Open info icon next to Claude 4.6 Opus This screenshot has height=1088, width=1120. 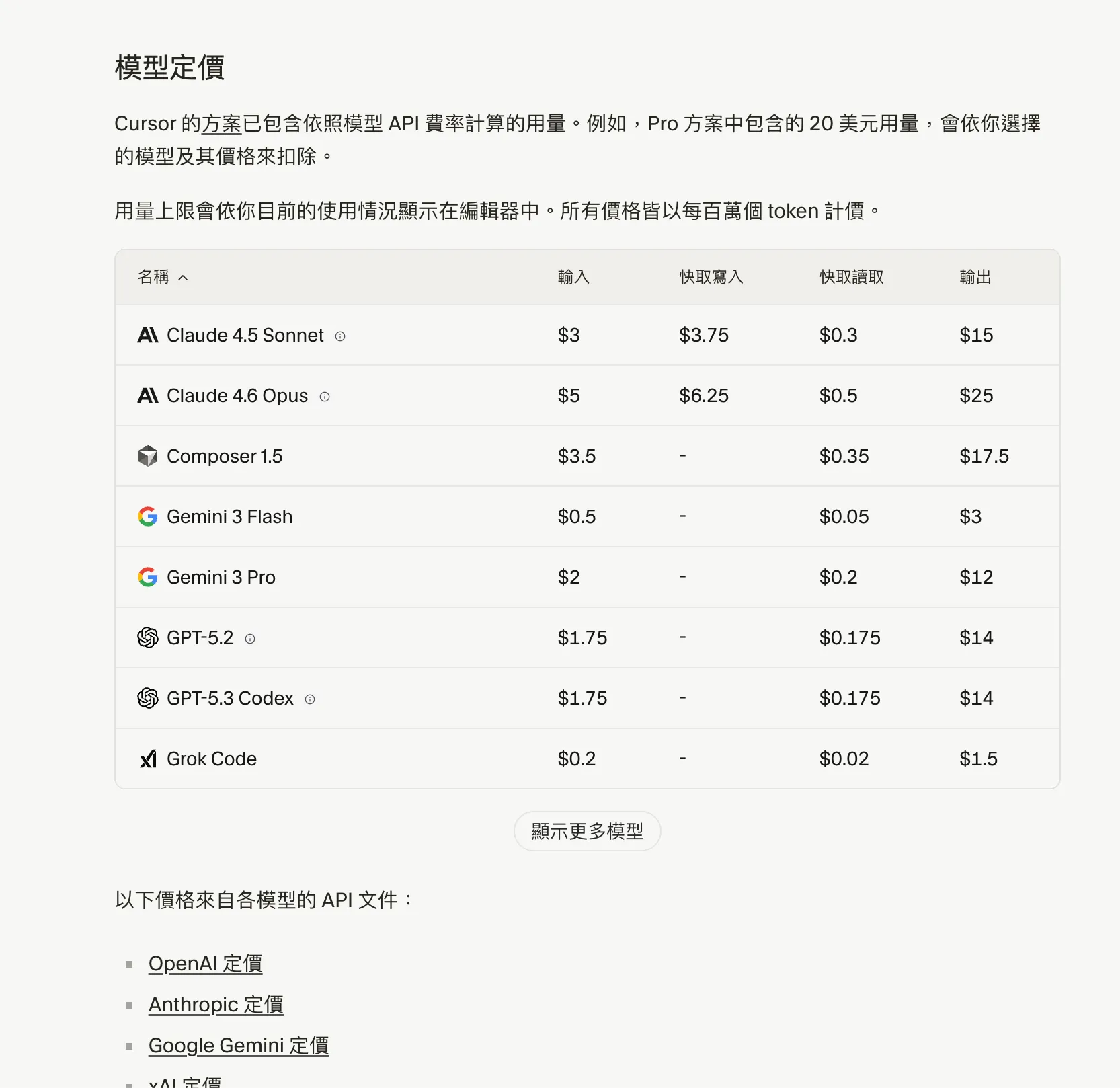(x=325, y=397)
